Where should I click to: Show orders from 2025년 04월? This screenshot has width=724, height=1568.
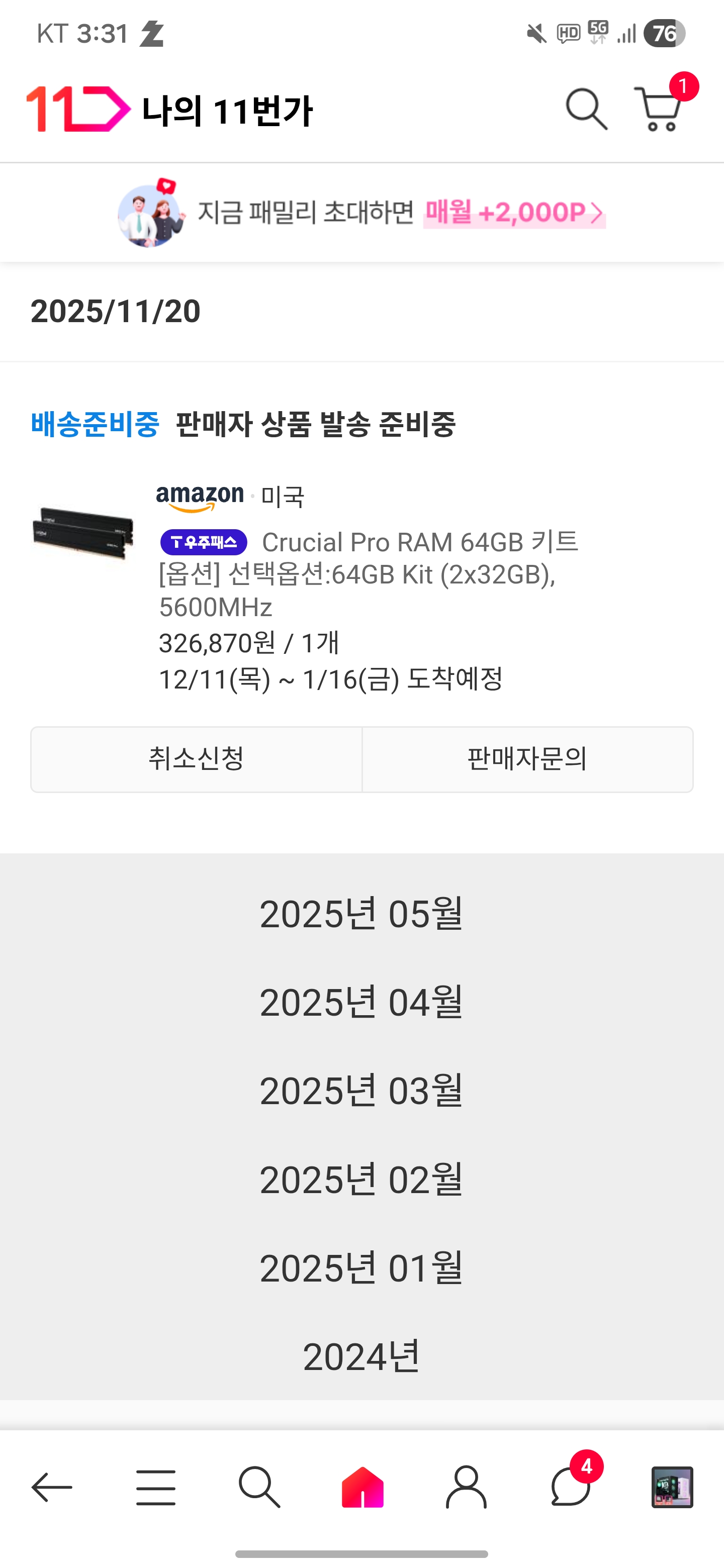(361, 1003)
